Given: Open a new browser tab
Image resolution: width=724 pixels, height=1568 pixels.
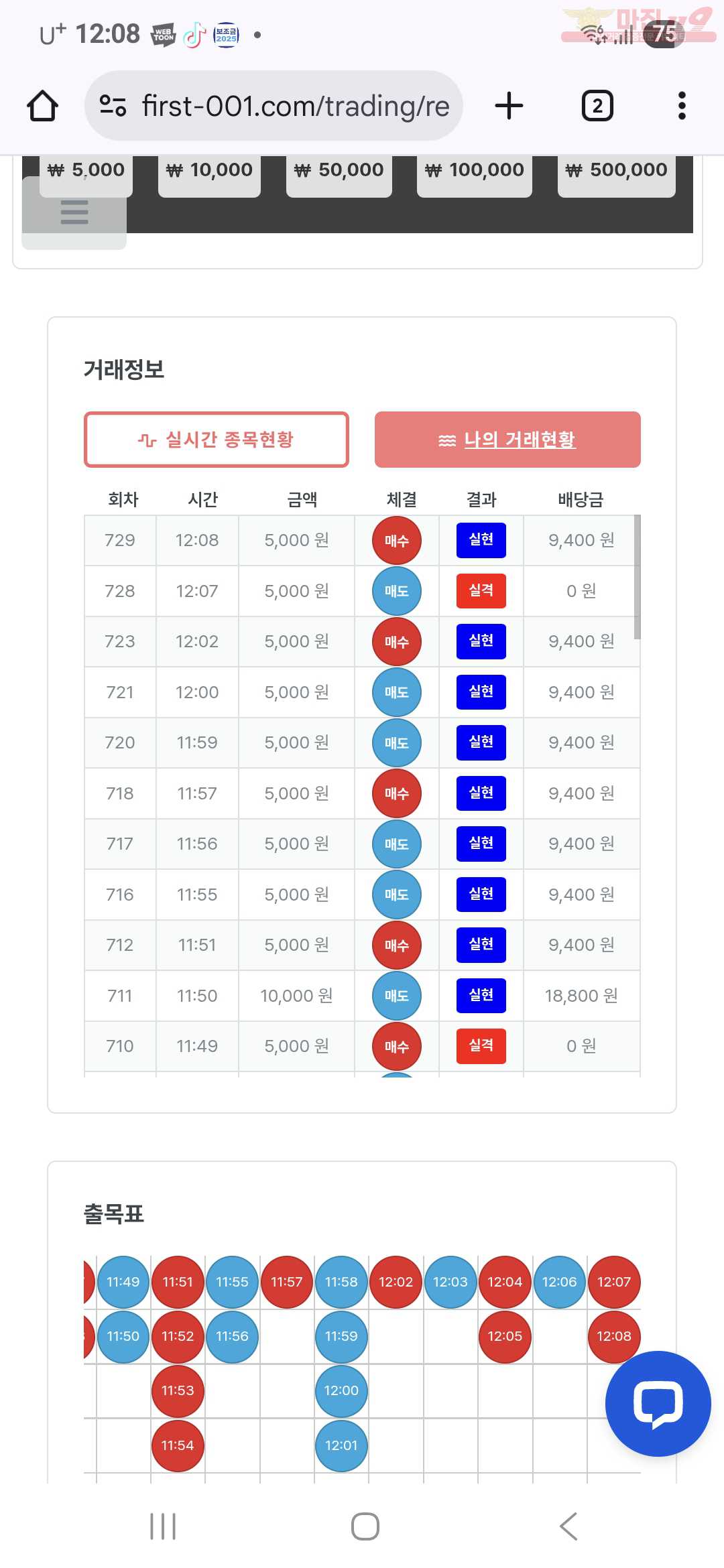Looking at the screenshot, I should point(509,106).
